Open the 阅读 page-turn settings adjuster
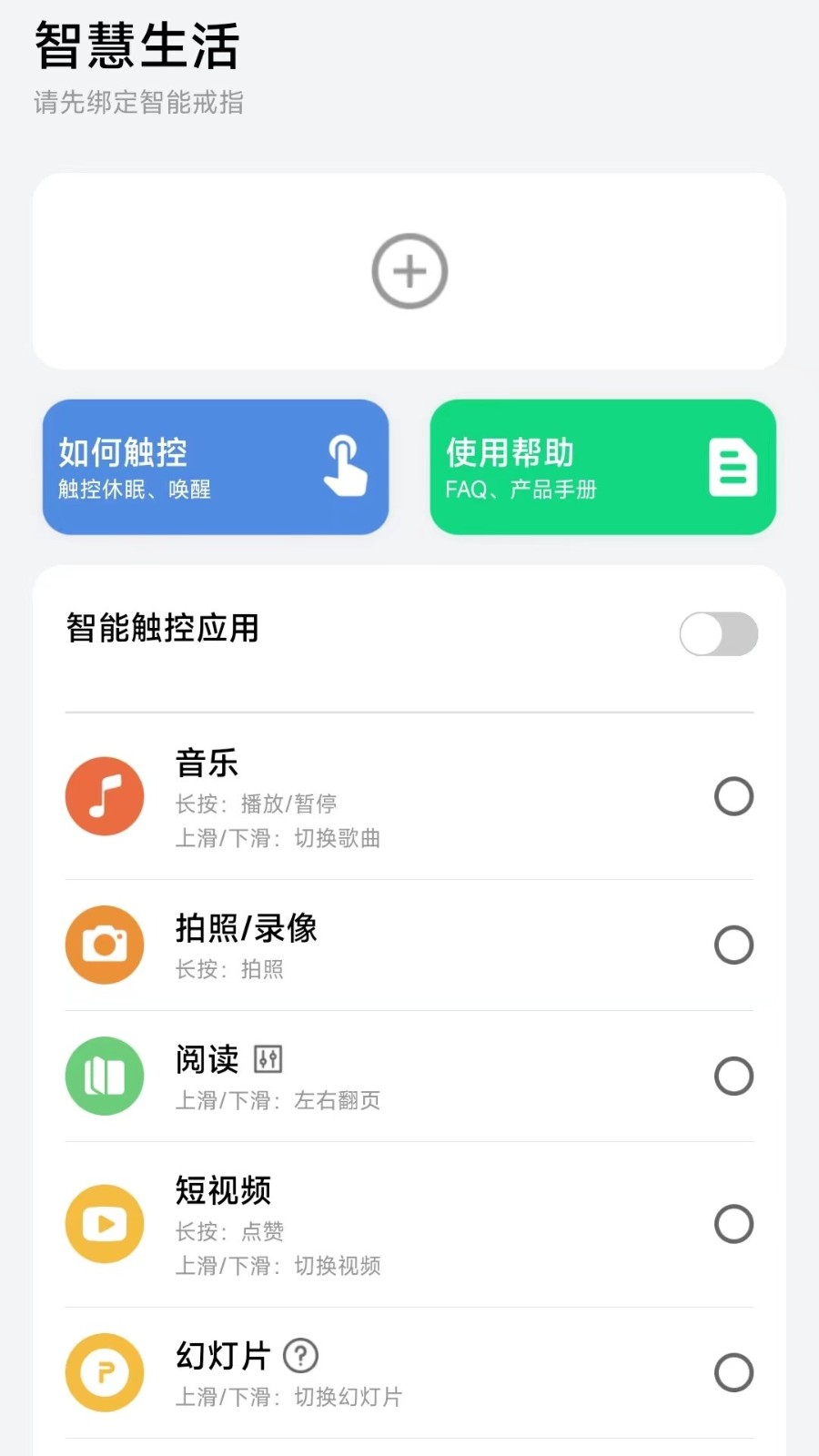The width and height of the screenshot is (819, 1456). [267, 1058]
